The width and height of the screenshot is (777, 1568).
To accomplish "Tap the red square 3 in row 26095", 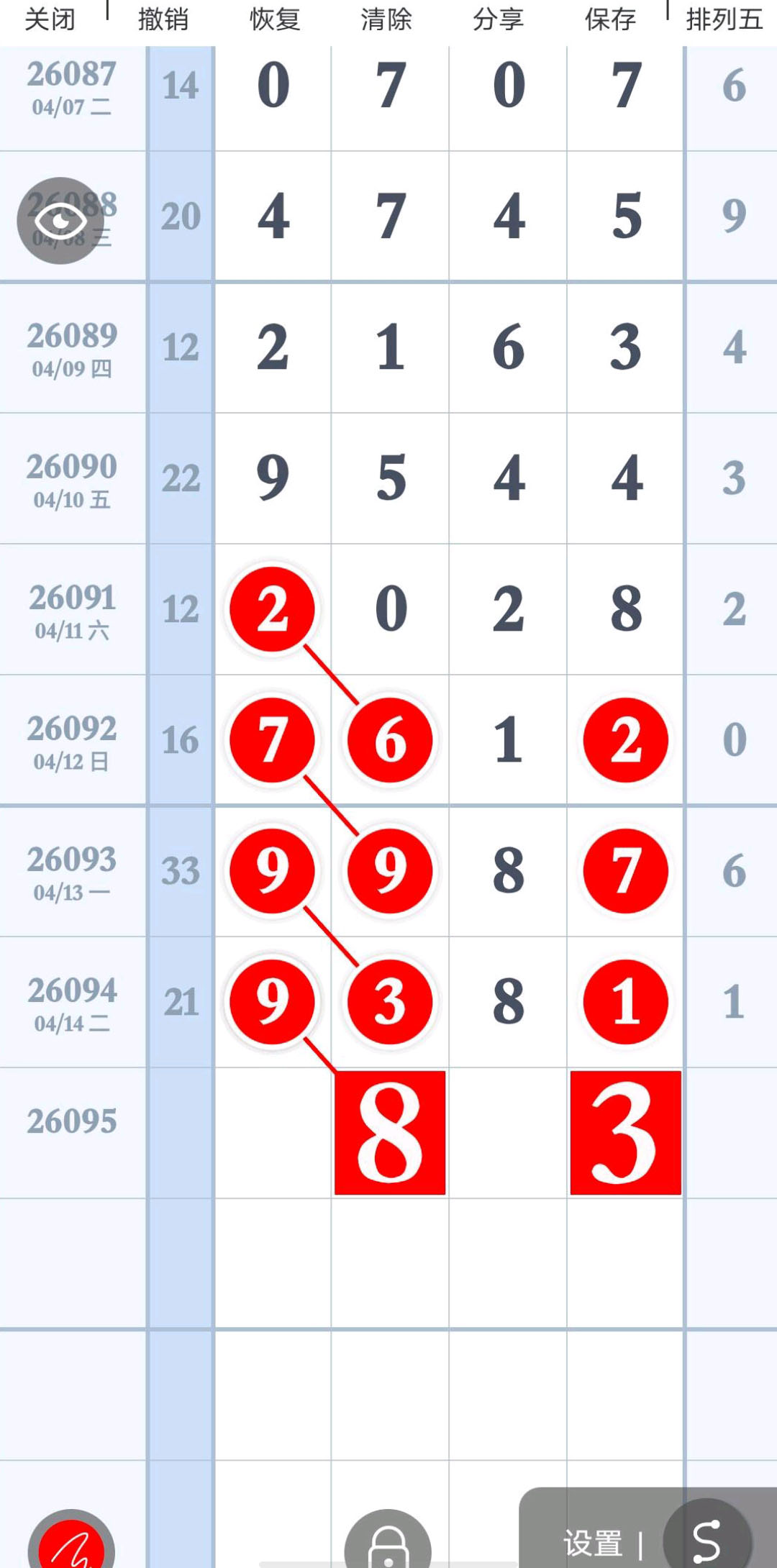I will tap(625, 1133).
